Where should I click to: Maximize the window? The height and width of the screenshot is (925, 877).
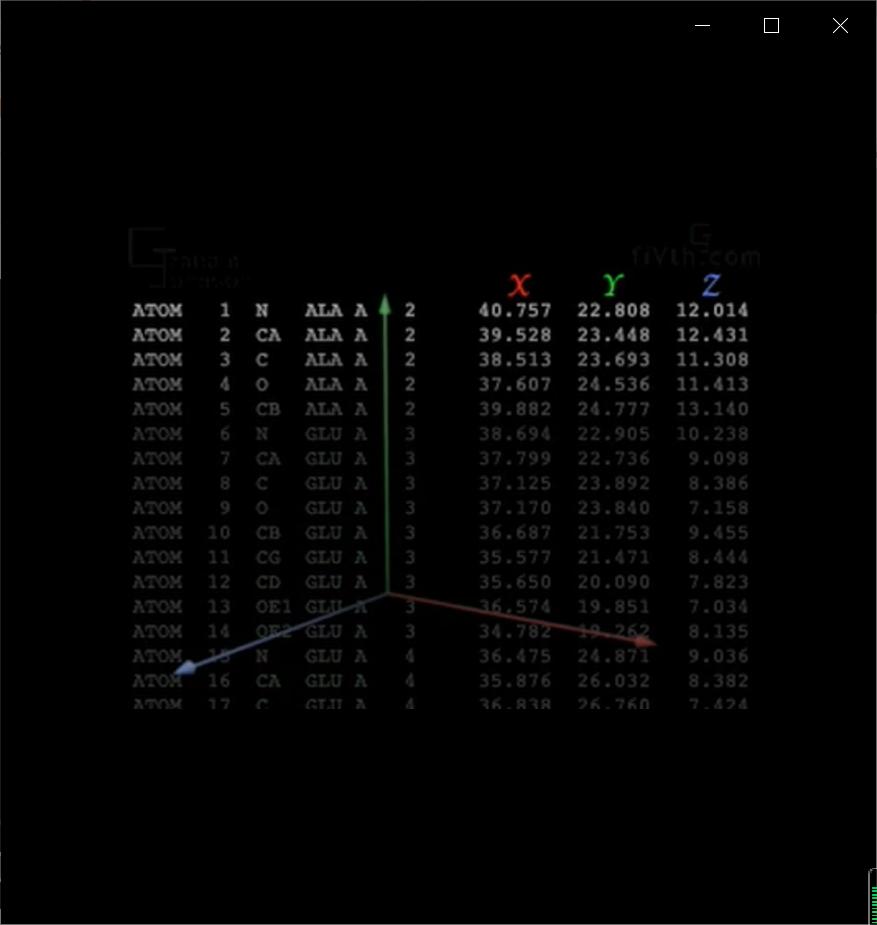coord(771,26)
